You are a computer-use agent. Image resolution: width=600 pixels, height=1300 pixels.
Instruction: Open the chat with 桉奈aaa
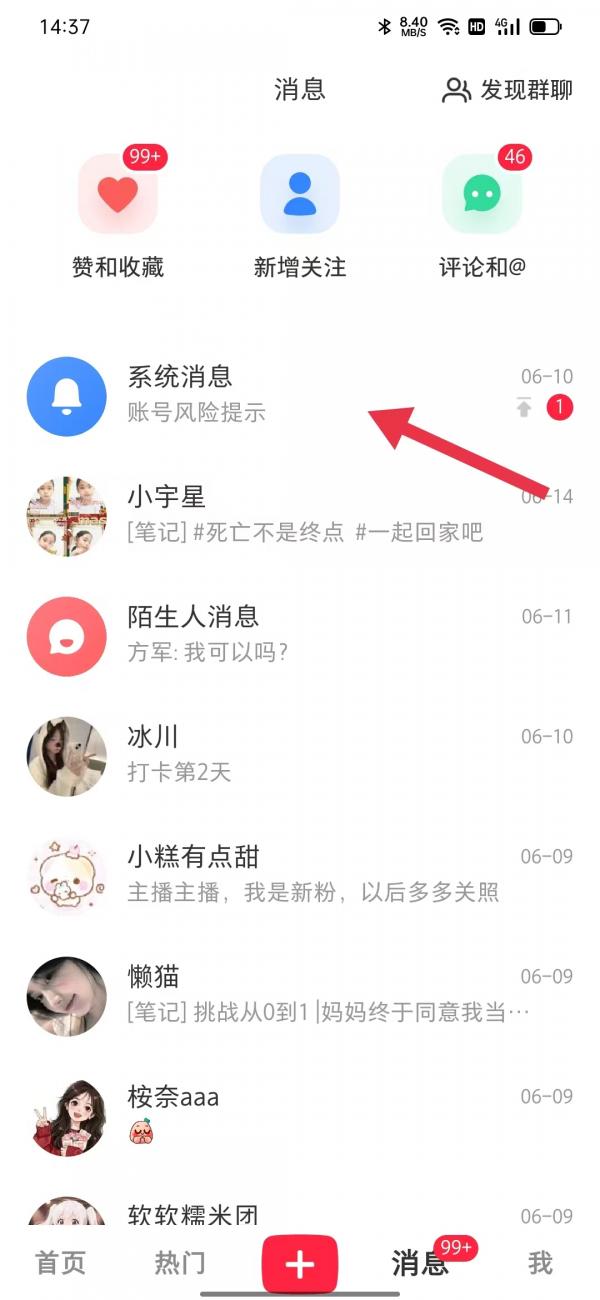point(300,1114)
